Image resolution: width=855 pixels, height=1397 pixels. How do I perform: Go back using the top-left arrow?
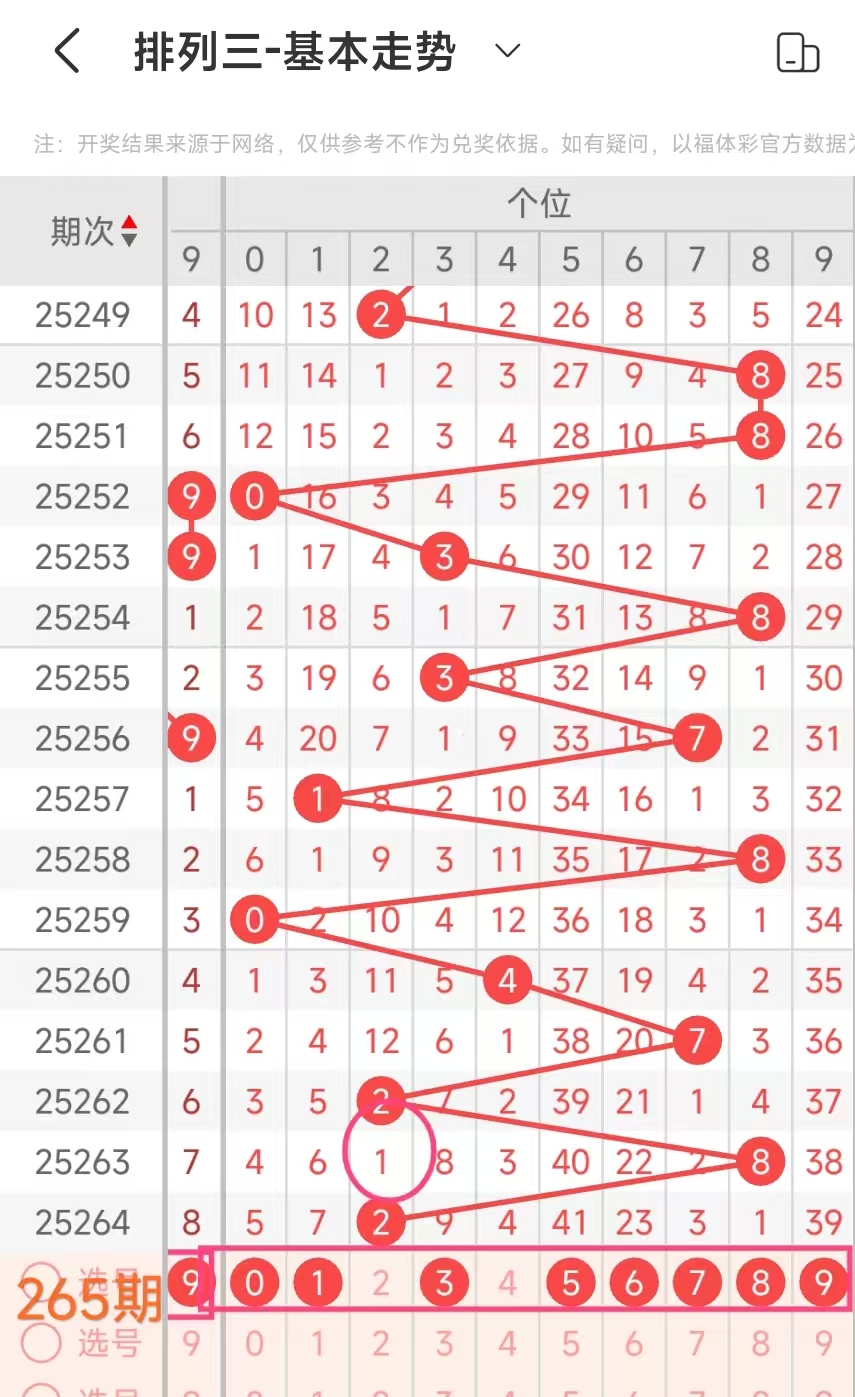tap(67, 51)
